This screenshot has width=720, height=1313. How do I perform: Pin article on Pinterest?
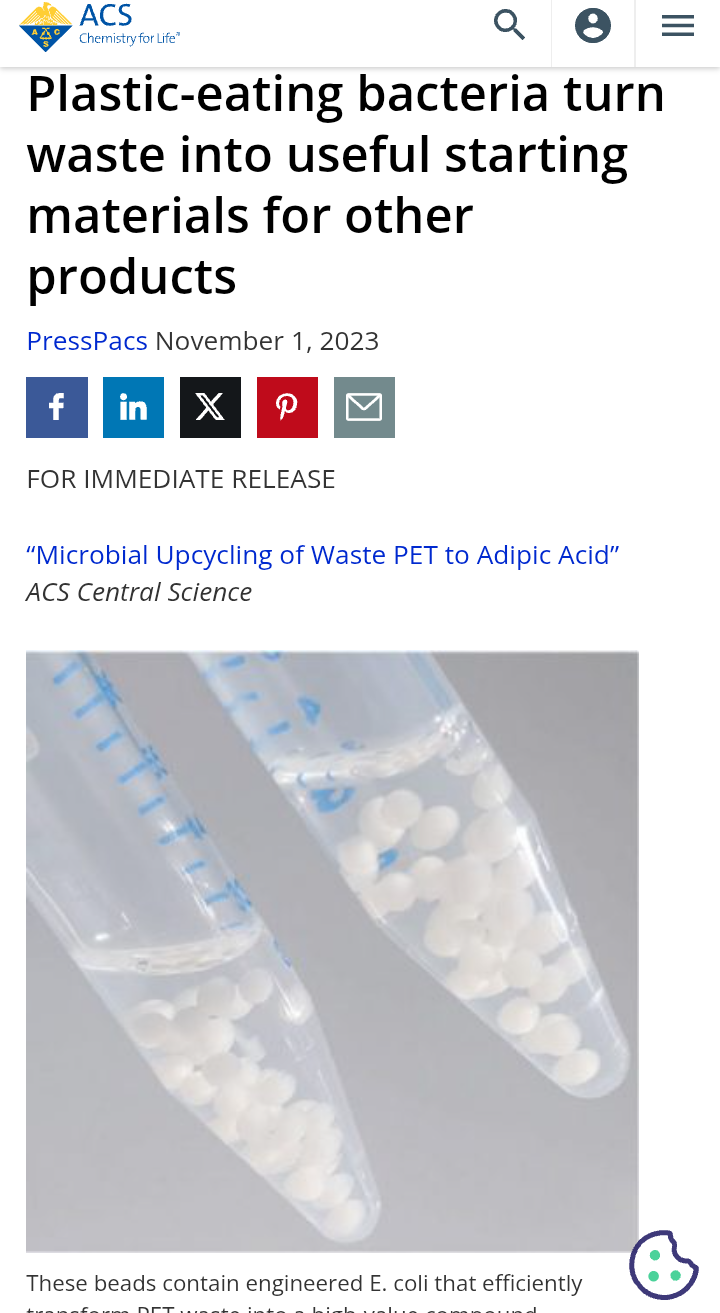tap(287, 407)
